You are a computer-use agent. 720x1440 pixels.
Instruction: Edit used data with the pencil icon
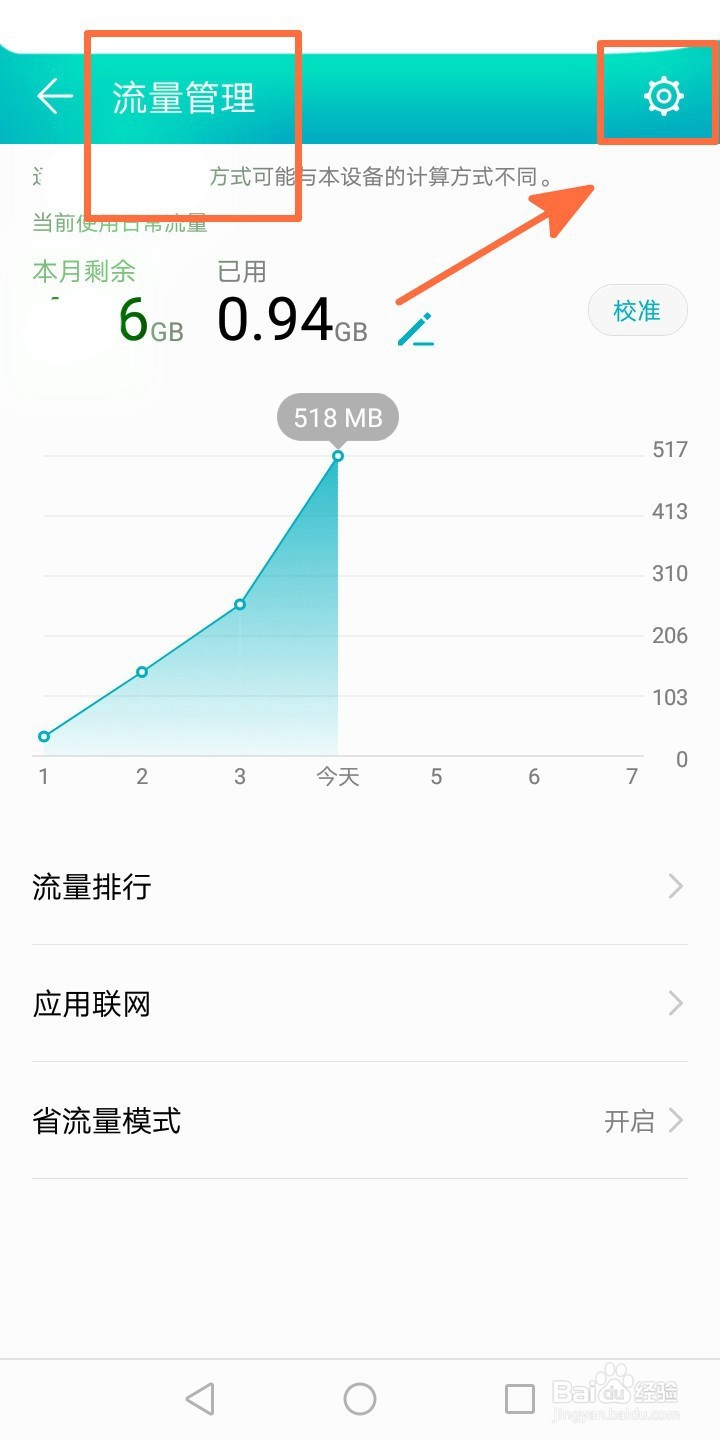(x=415, y=329)
